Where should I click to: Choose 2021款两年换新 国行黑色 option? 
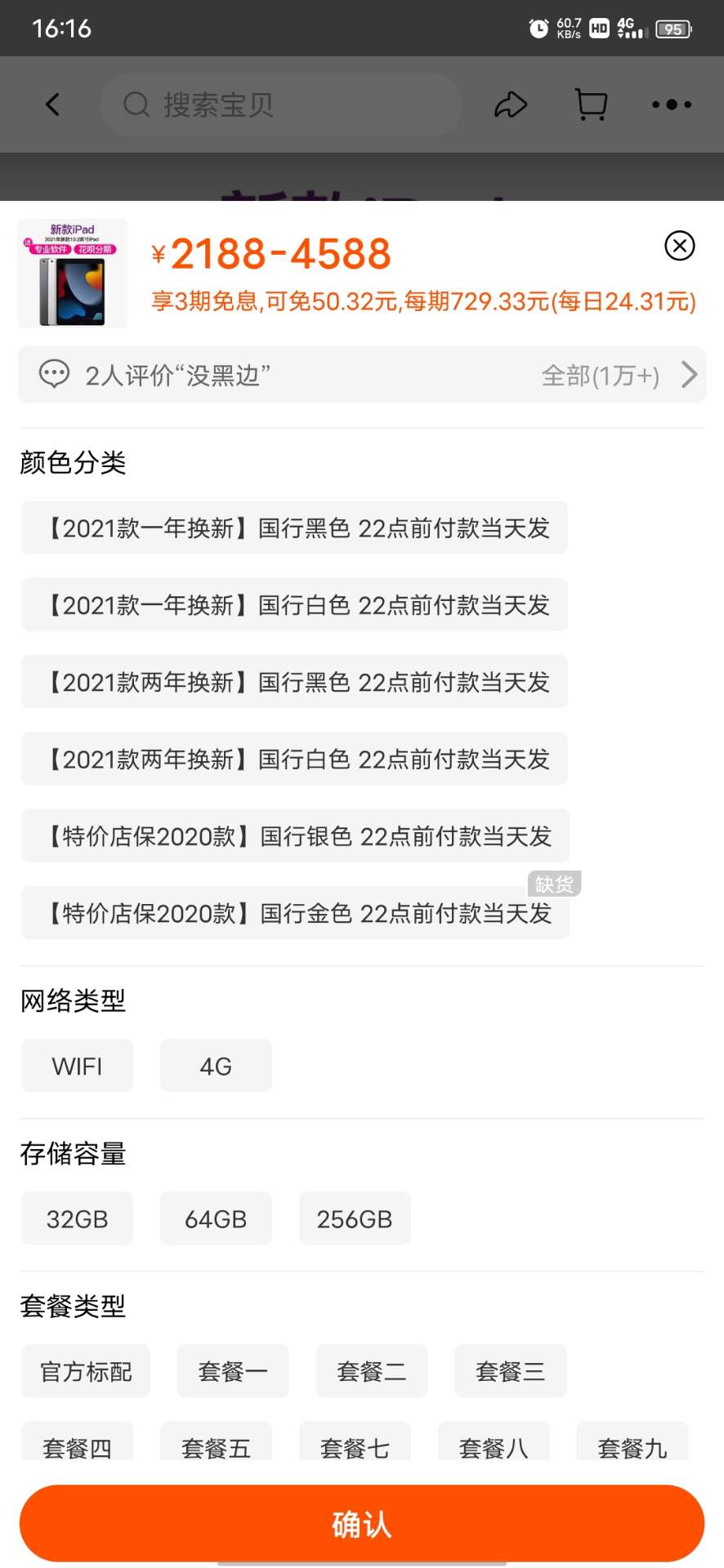294,682
